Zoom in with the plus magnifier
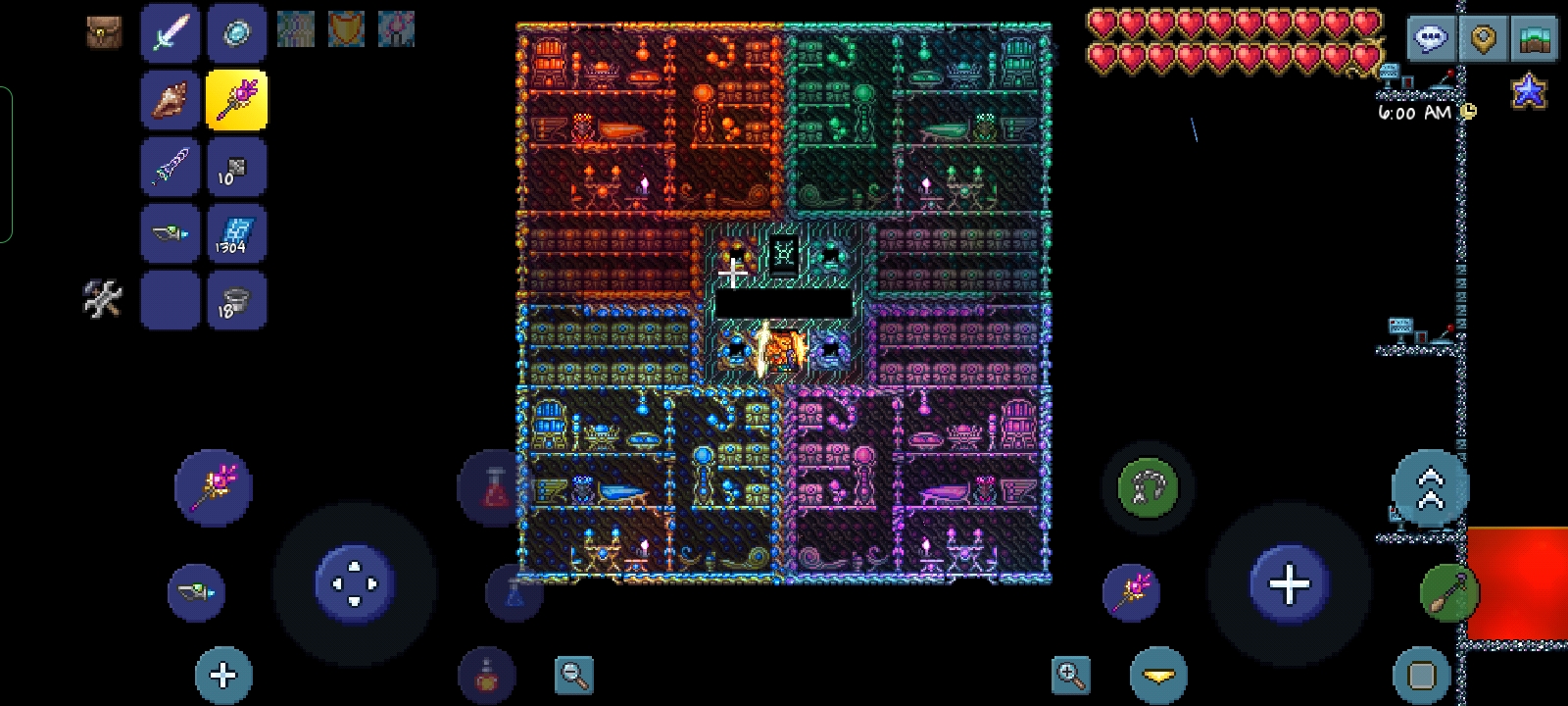Screen dimensions: 1568x706 pos(1070,675)
